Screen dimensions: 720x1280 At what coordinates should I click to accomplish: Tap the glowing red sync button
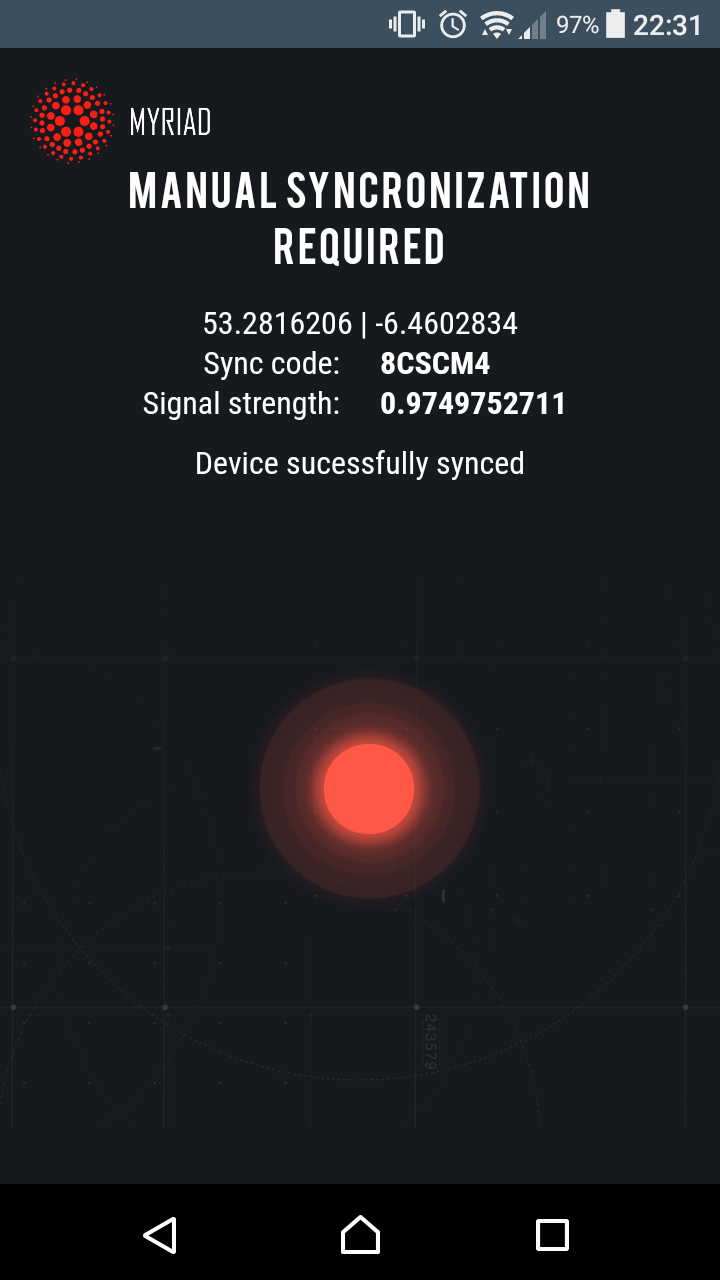click(369, 789)
